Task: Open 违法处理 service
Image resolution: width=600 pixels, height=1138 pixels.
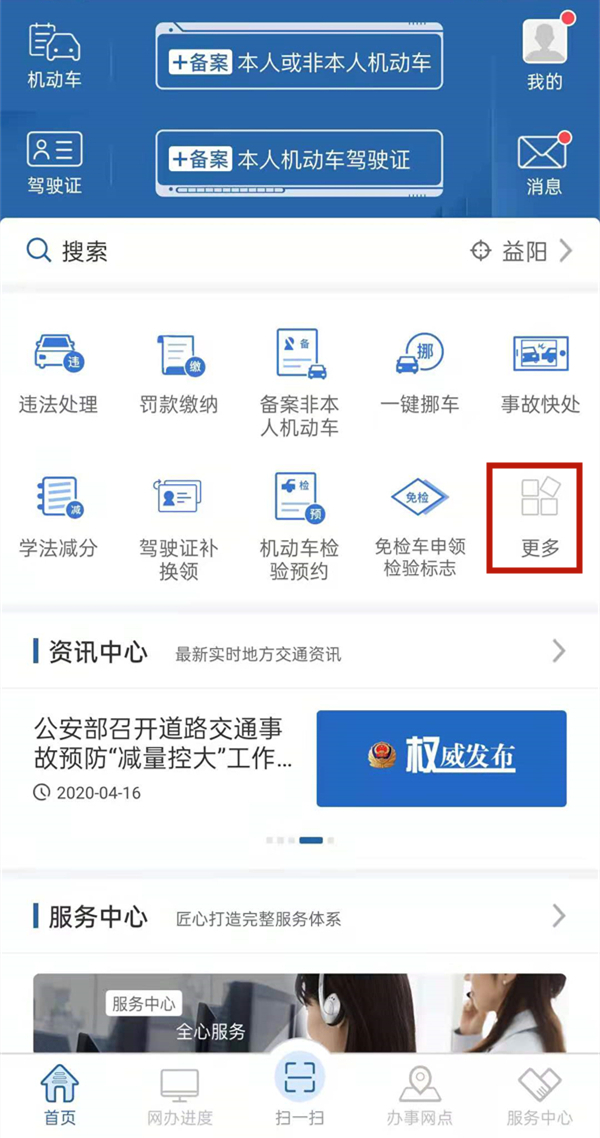Action: 59,372
